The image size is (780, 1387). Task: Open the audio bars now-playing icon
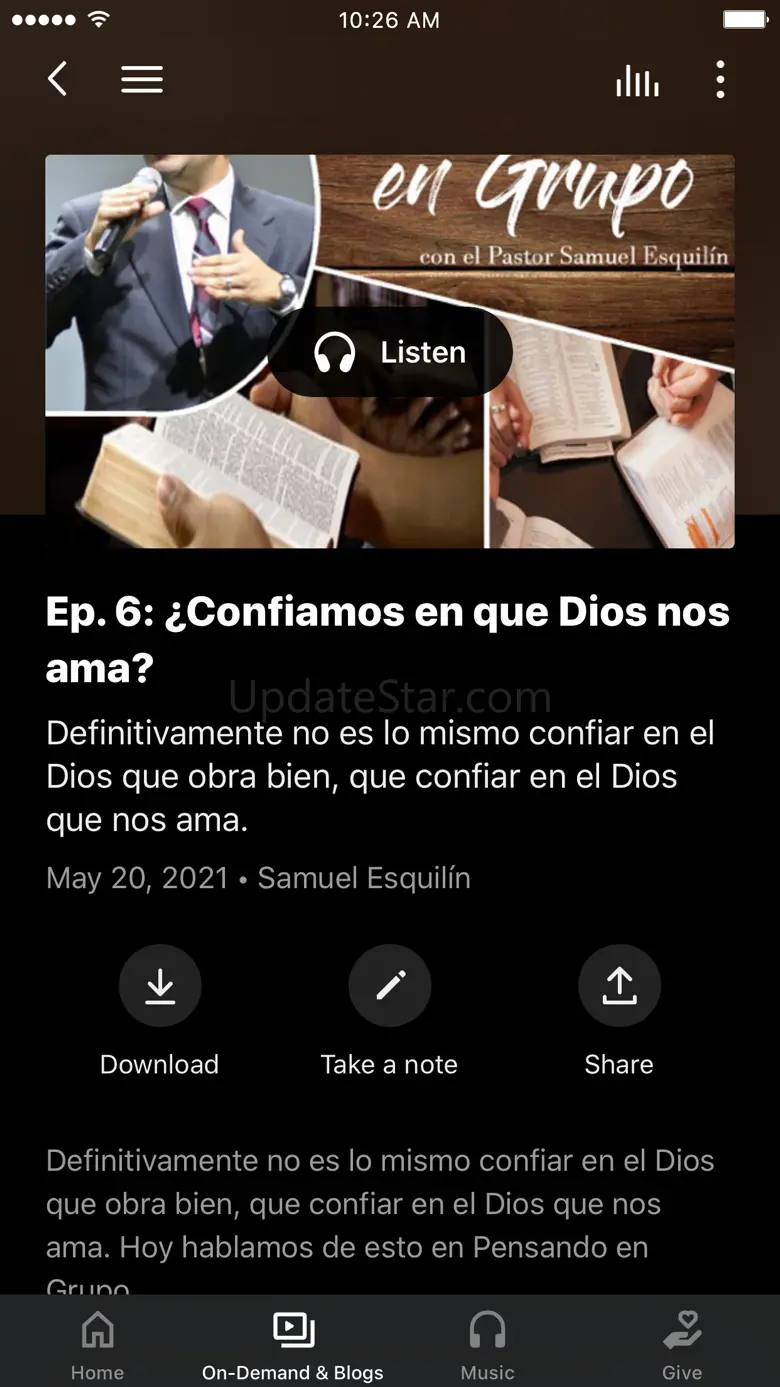(637, 80)
